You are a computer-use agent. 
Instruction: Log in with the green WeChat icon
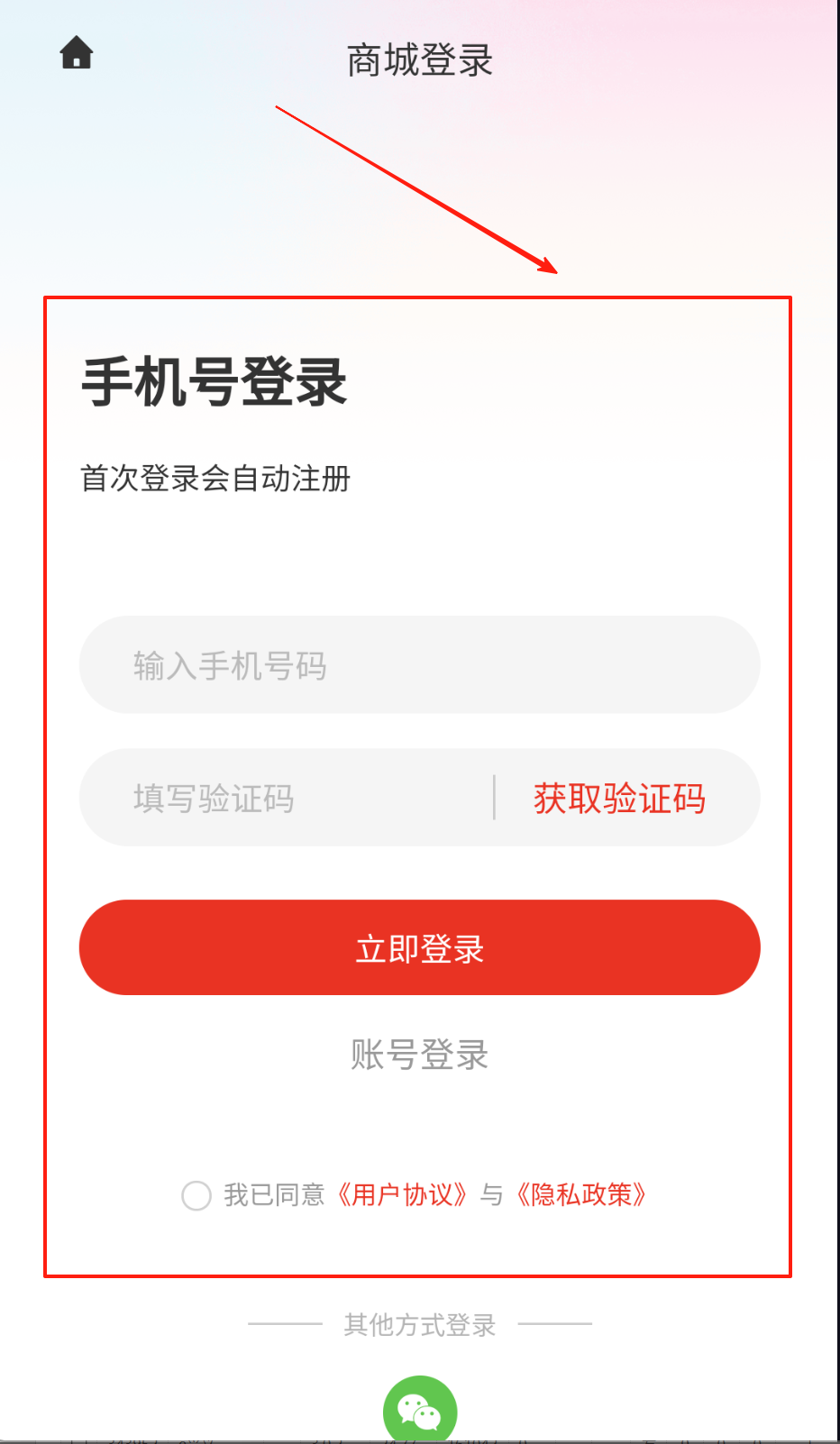[x=420, y=1410]
